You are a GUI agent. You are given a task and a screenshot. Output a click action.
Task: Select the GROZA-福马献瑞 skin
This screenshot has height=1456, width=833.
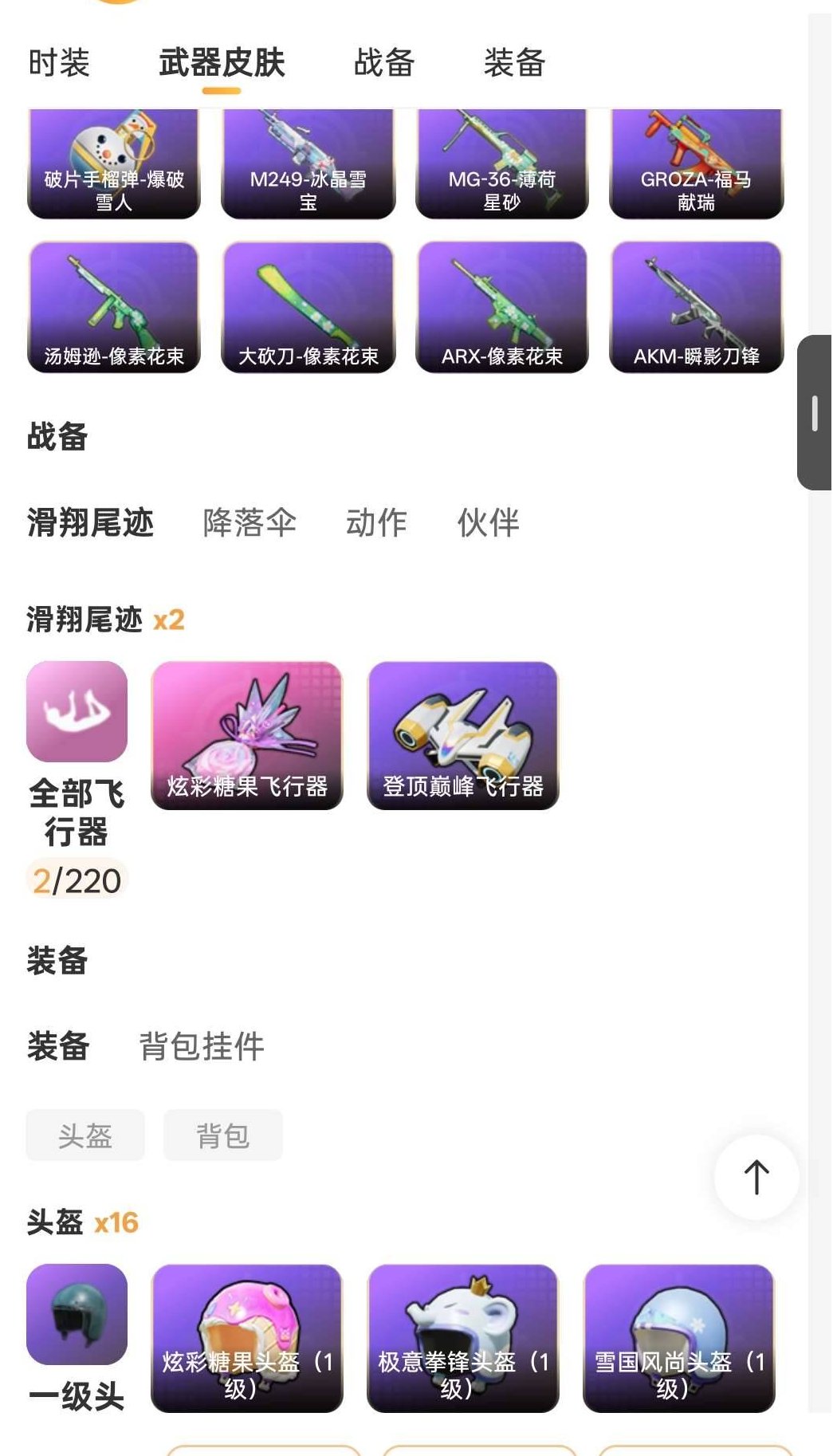click(697, 159)
